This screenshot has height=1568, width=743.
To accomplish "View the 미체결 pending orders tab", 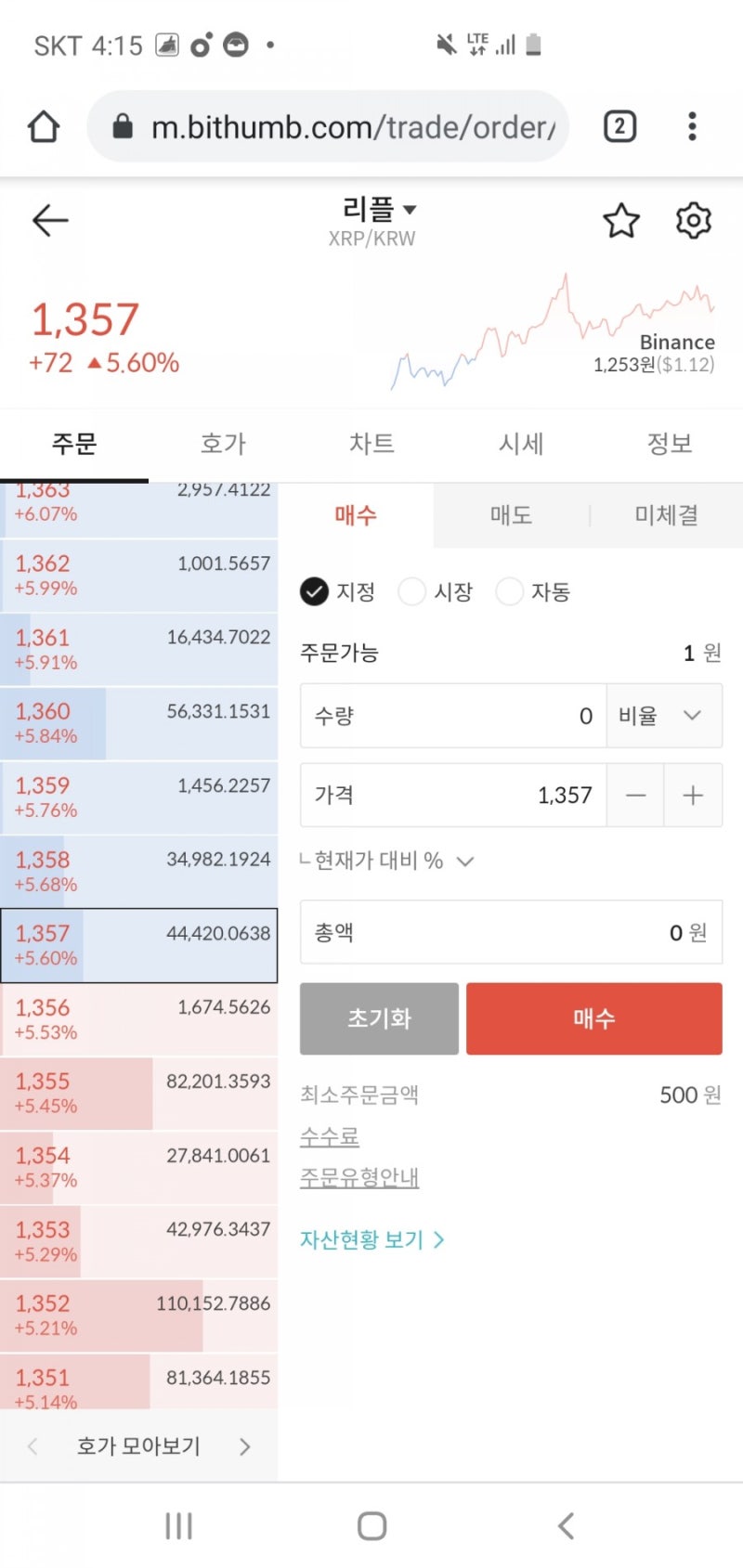I will click(667, 515).
